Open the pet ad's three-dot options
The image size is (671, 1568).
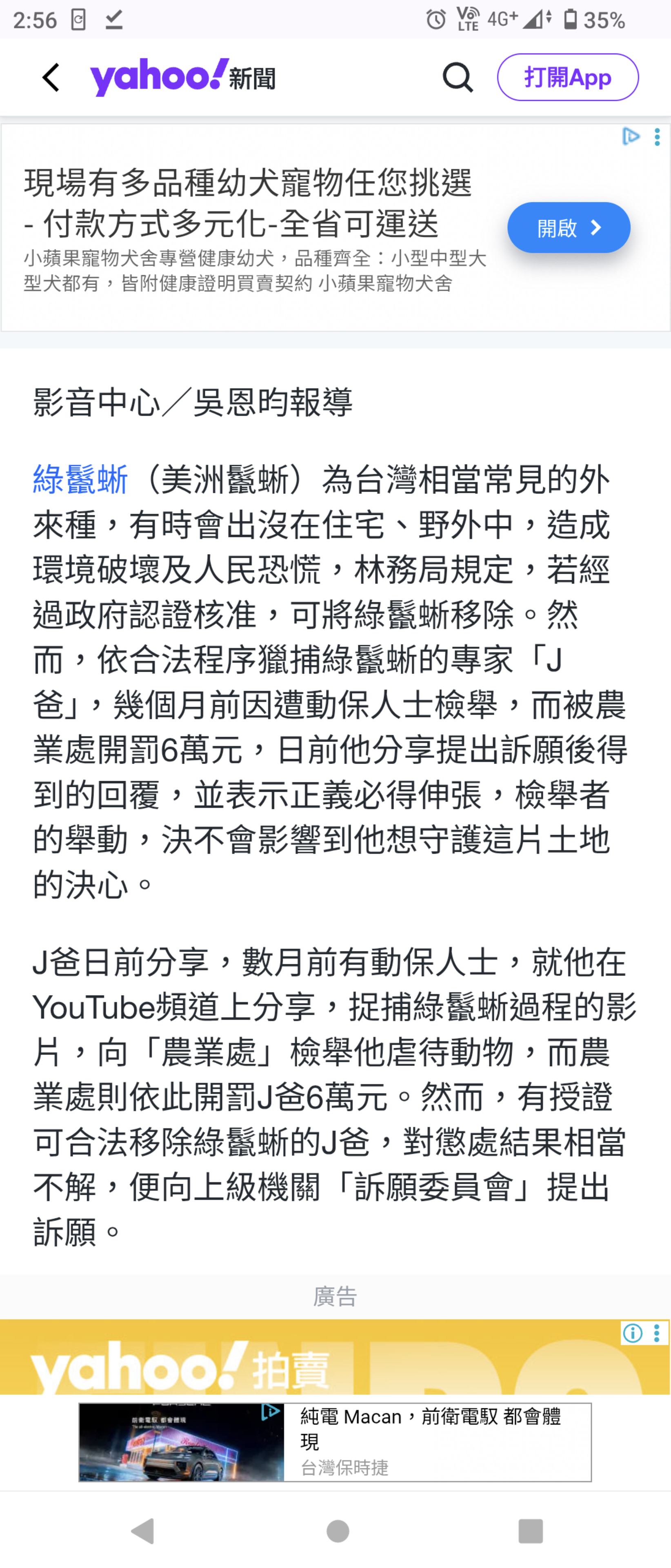pyautogui.click(x=657, y=137)
